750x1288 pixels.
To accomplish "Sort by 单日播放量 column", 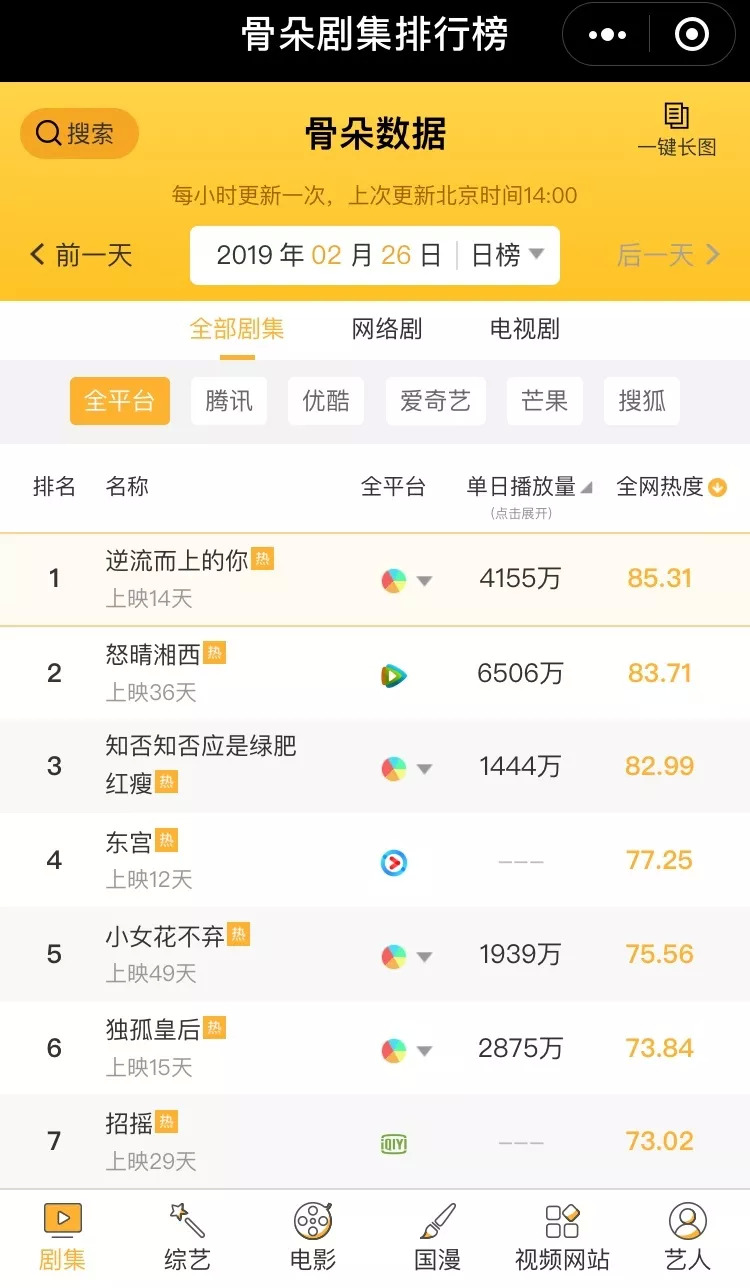I will tap(528, 487).
